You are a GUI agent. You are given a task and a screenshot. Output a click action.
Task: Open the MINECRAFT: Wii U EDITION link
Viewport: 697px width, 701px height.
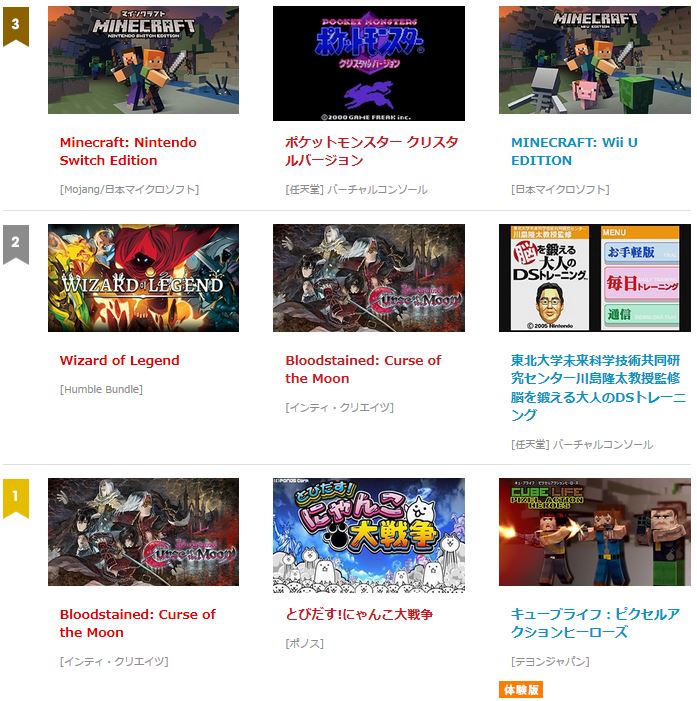[573, 151]
